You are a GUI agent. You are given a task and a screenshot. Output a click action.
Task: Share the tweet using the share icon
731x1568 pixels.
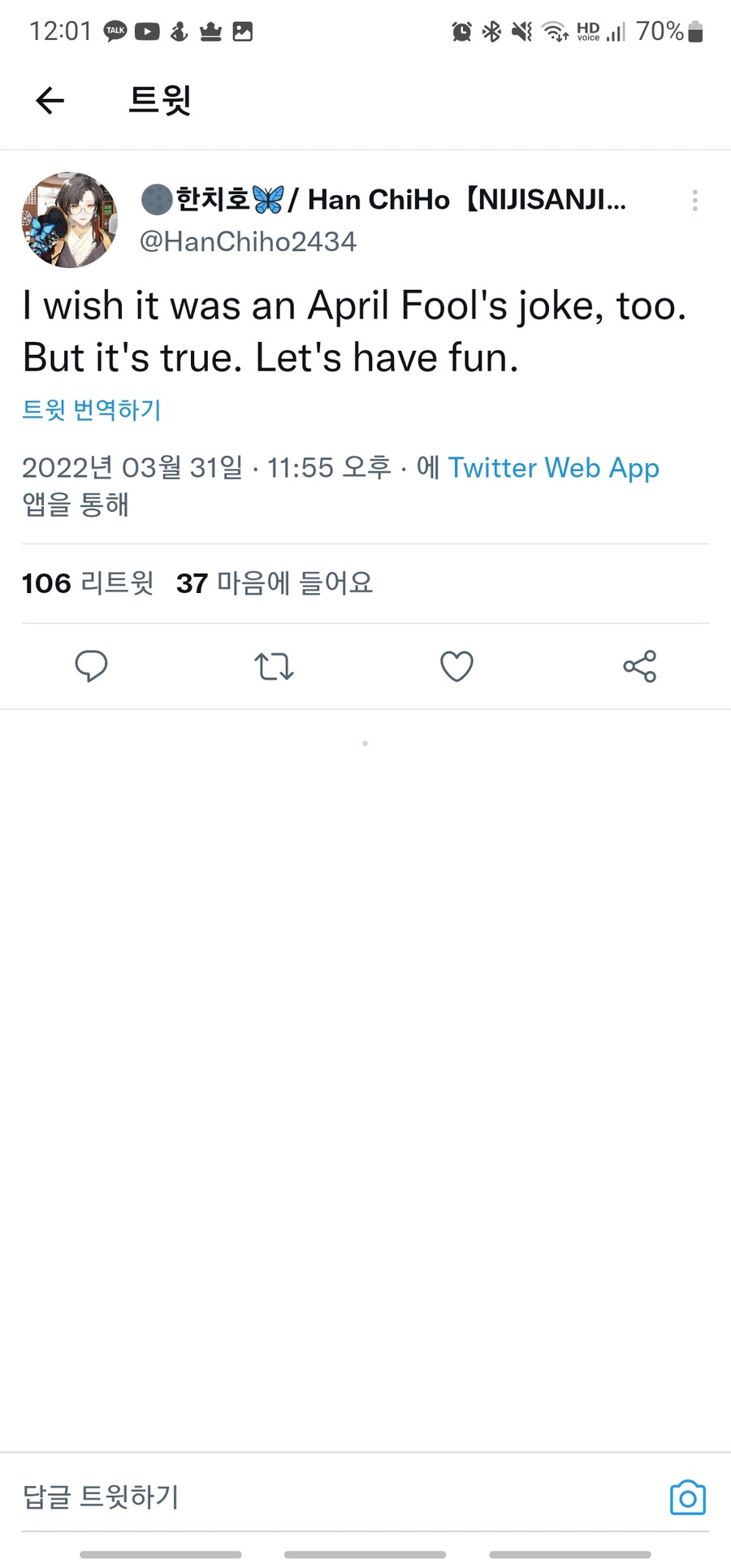coord(639,666)
